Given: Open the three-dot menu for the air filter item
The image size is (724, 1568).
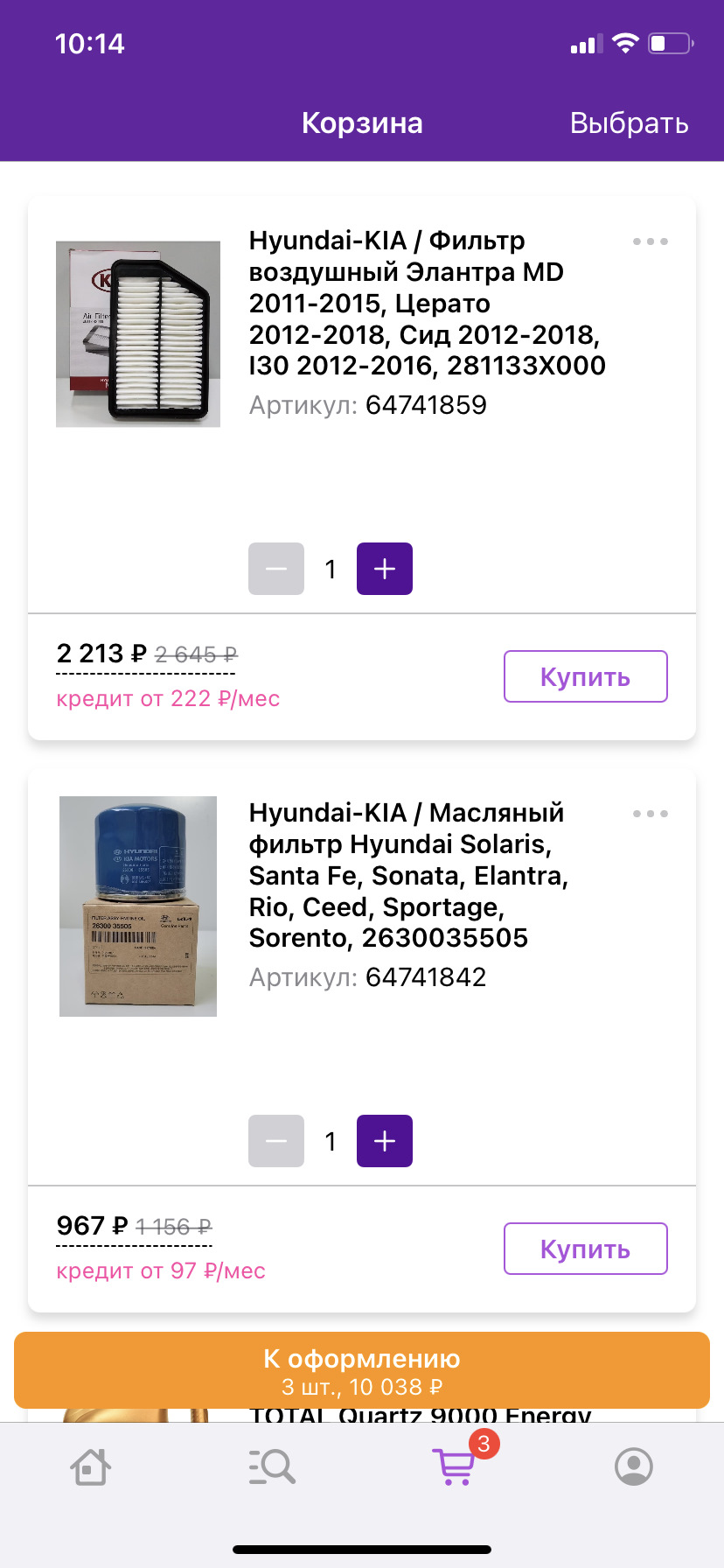Looking at the screenshot, I should point(651,241).
